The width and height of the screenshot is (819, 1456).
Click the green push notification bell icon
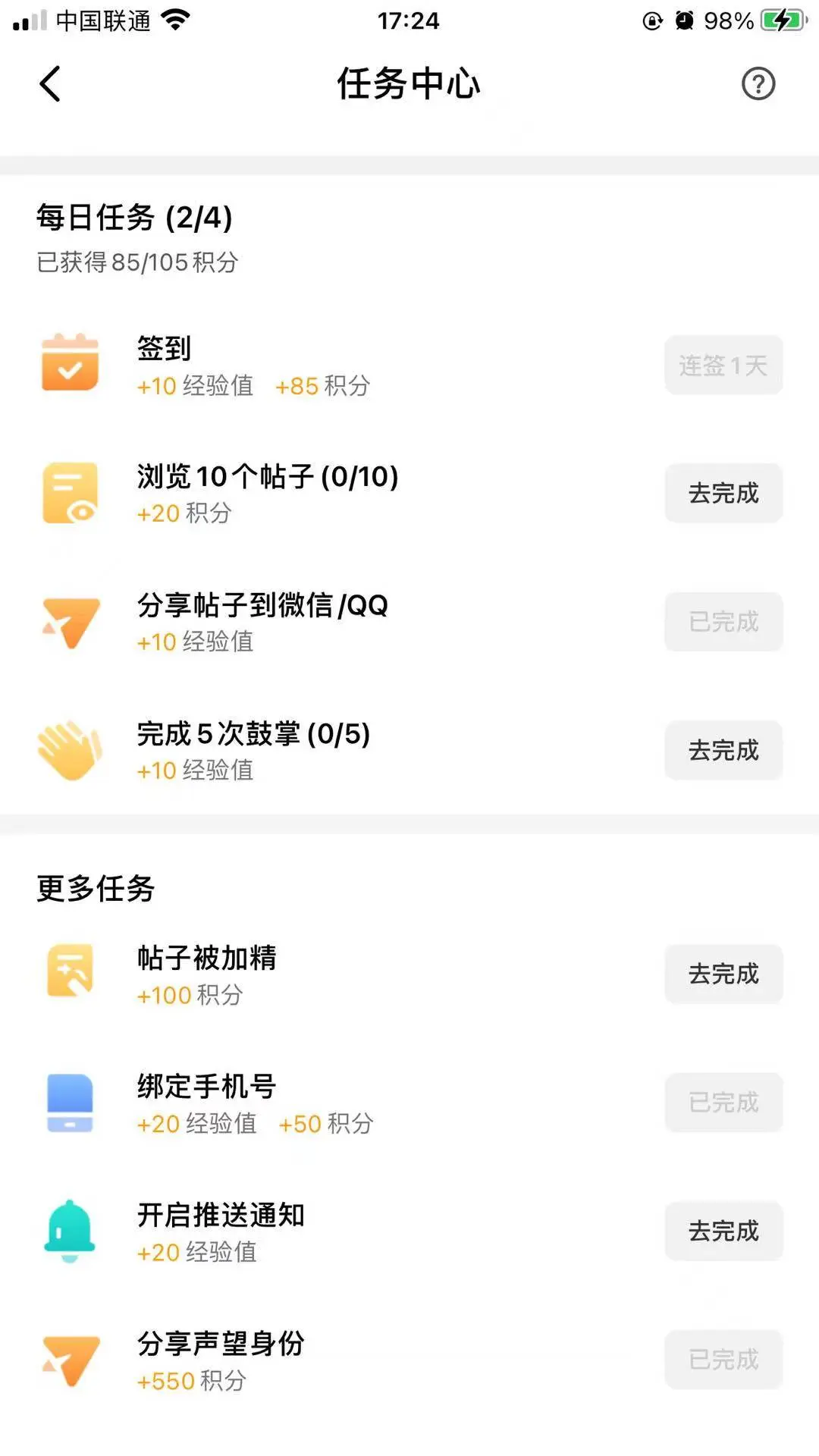tap(71, 1232)
